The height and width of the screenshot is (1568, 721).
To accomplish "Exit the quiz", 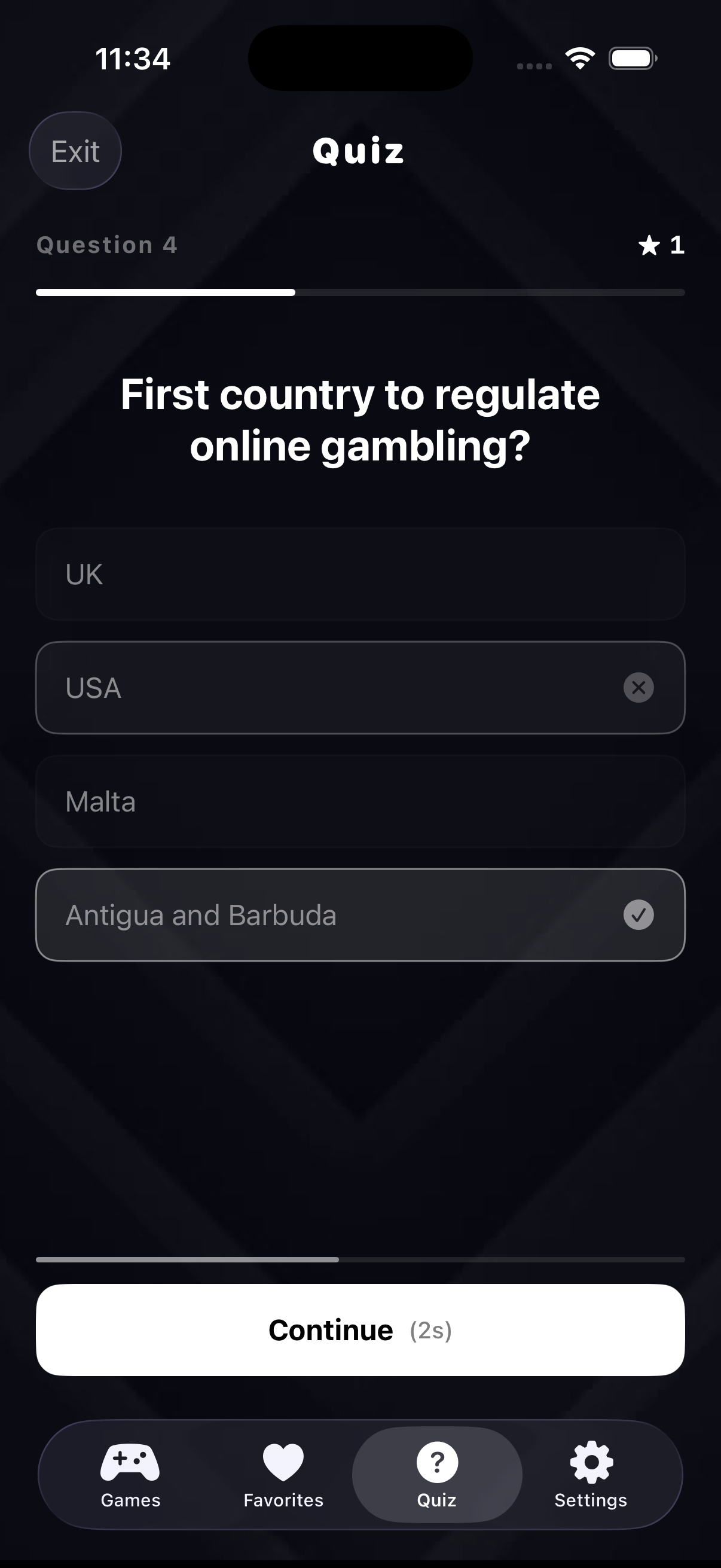I will pos(75,151).
